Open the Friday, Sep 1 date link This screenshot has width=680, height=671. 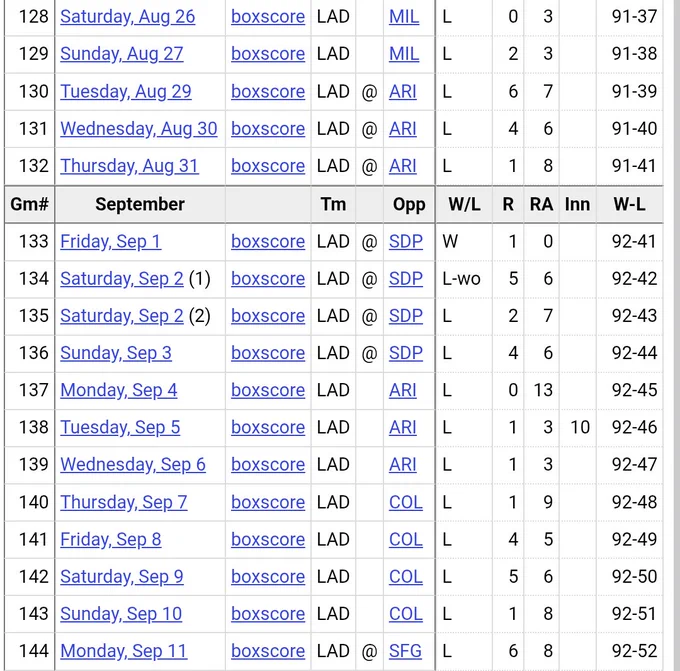(111, 241)
